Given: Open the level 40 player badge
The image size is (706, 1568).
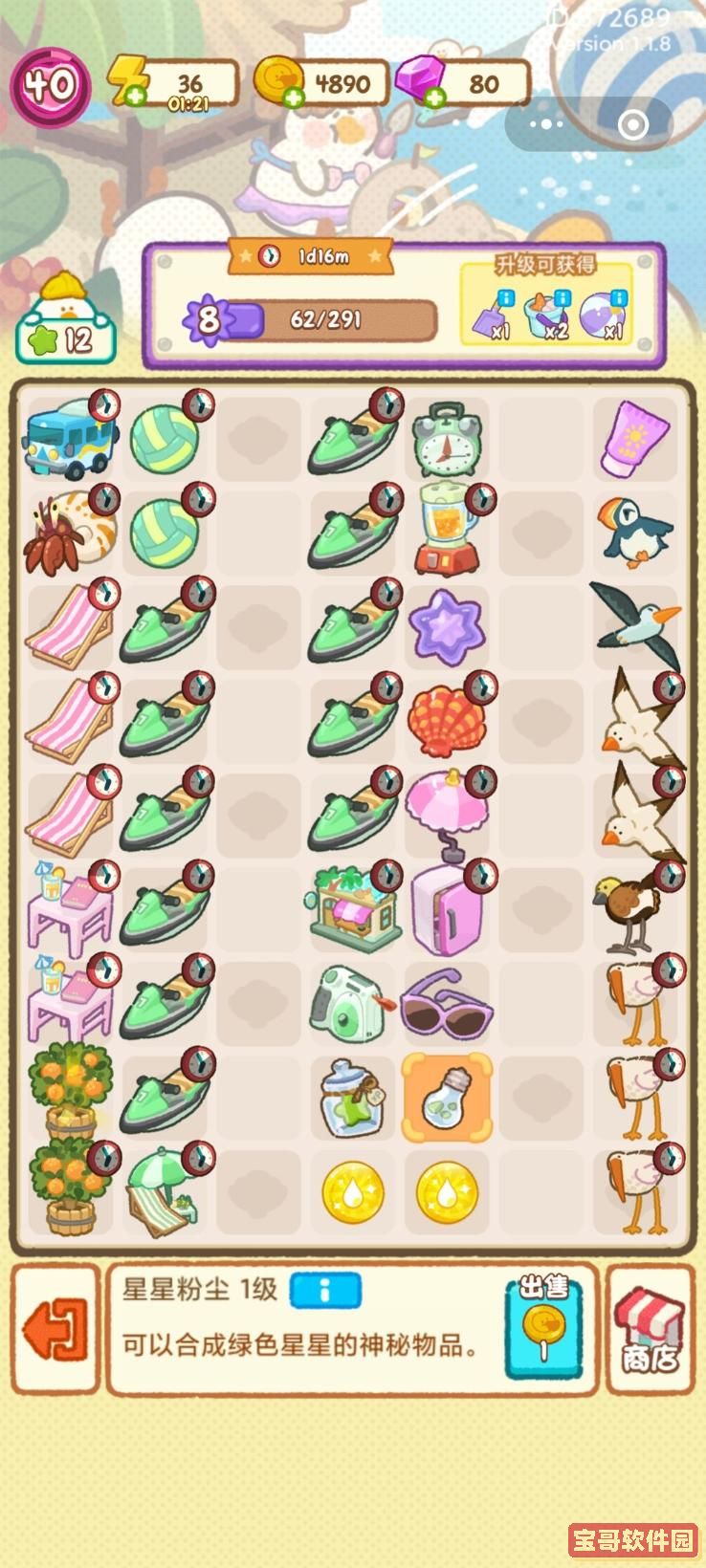Looking at the screenshot, I should tap(50, 86).
